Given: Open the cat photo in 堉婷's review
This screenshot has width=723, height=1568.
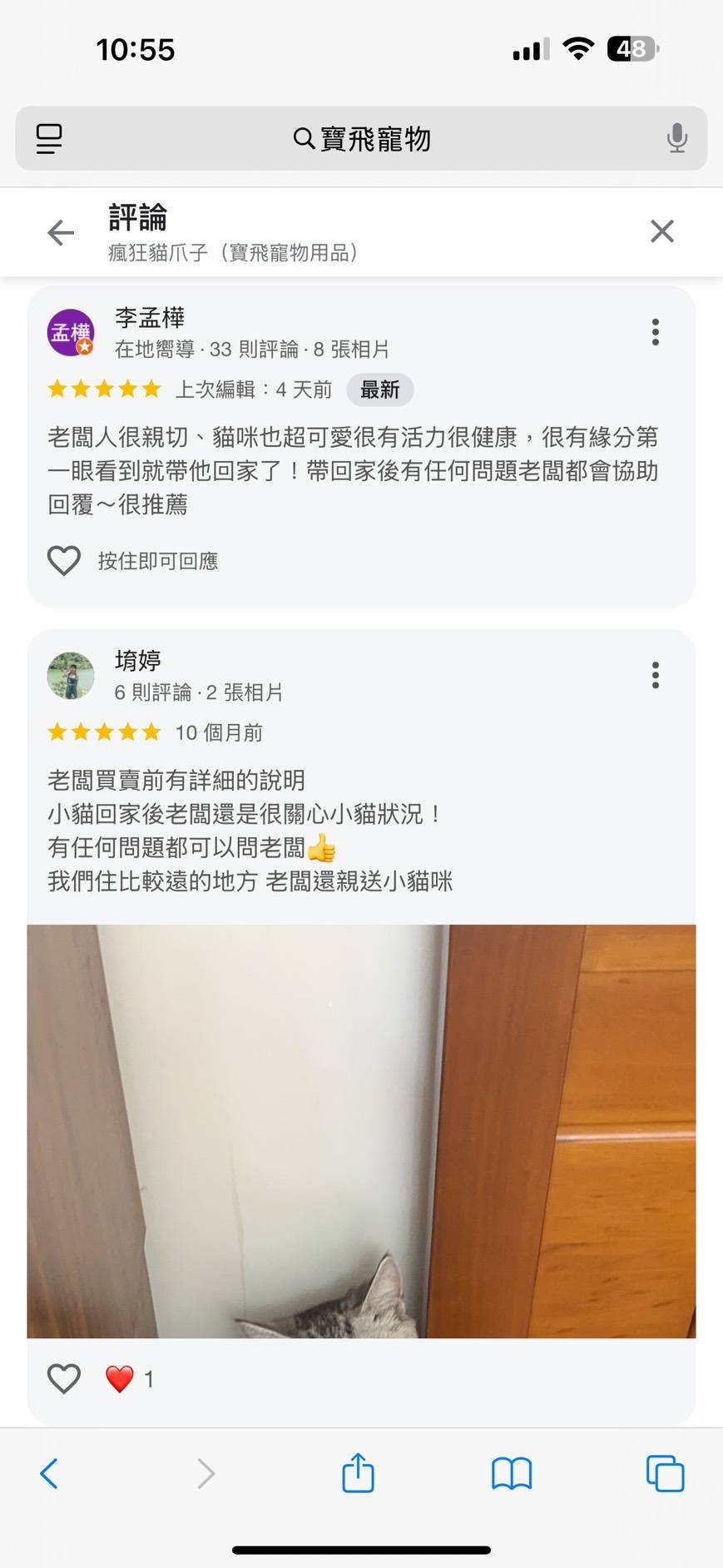Looking at the screenshot, I should coord(361,1130).
